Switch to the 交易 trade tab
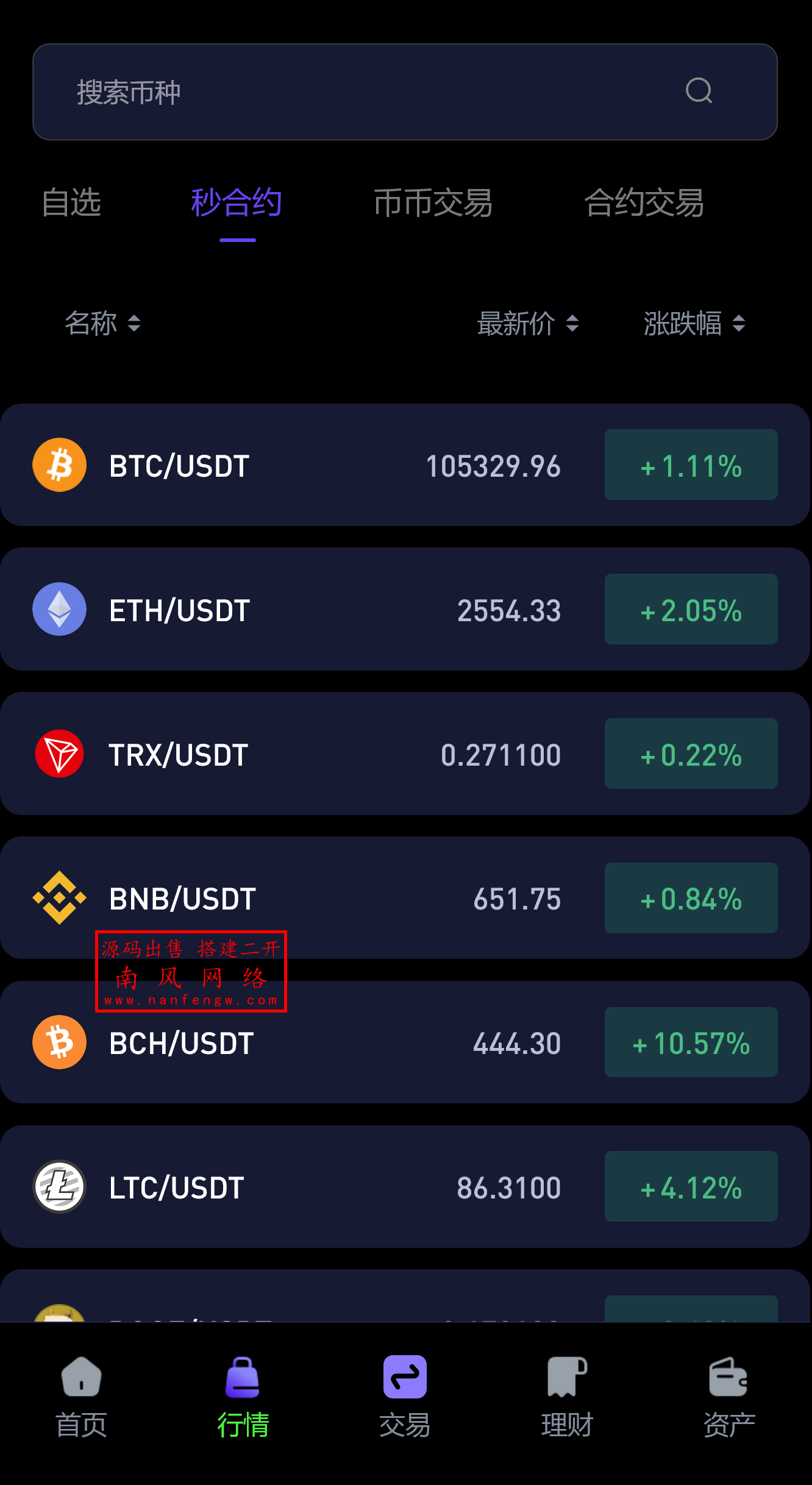Image resolution: width=812 pixels, height=1485 pixels. click(x=405, y=1397)
